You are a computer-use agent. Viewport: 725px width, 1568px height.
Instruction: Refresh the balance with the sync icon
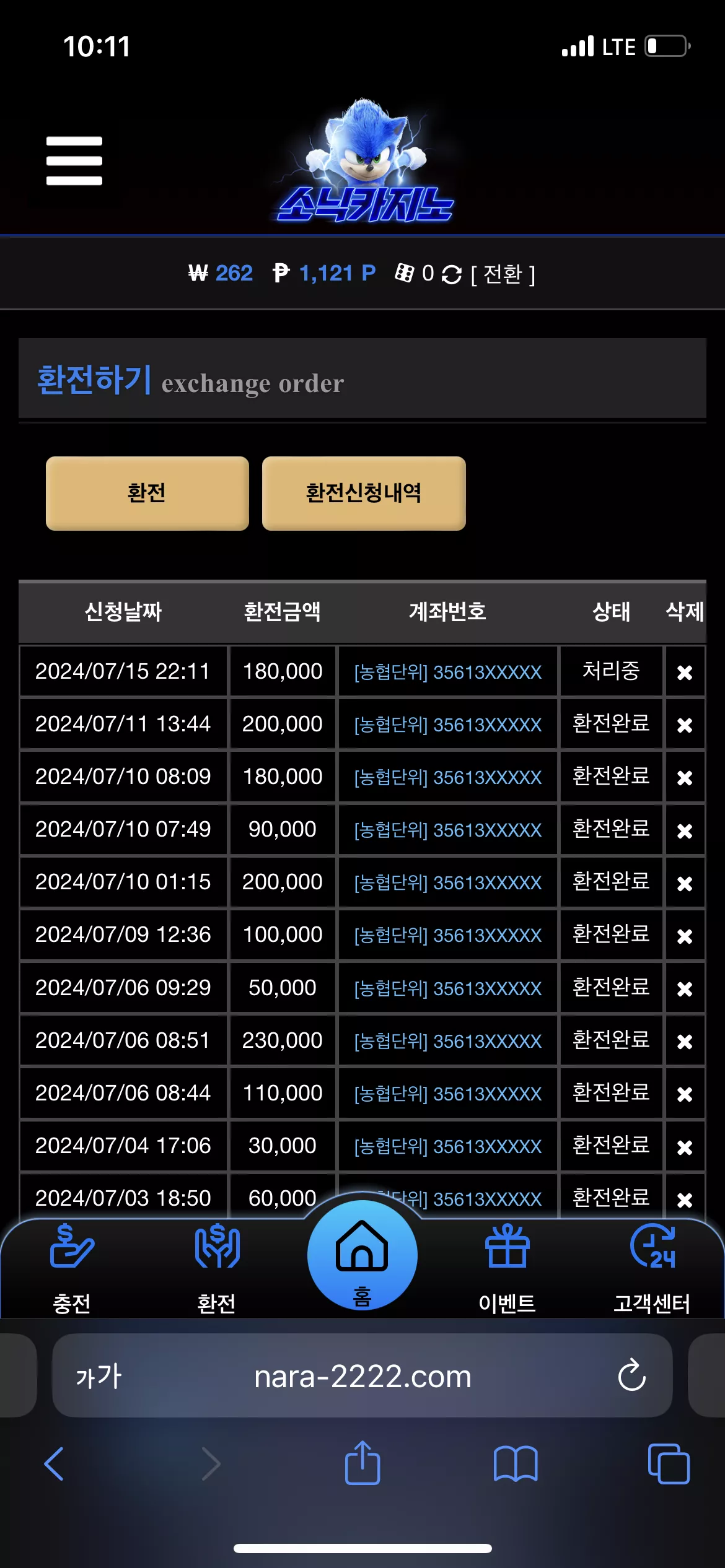(x=452, y=274)
